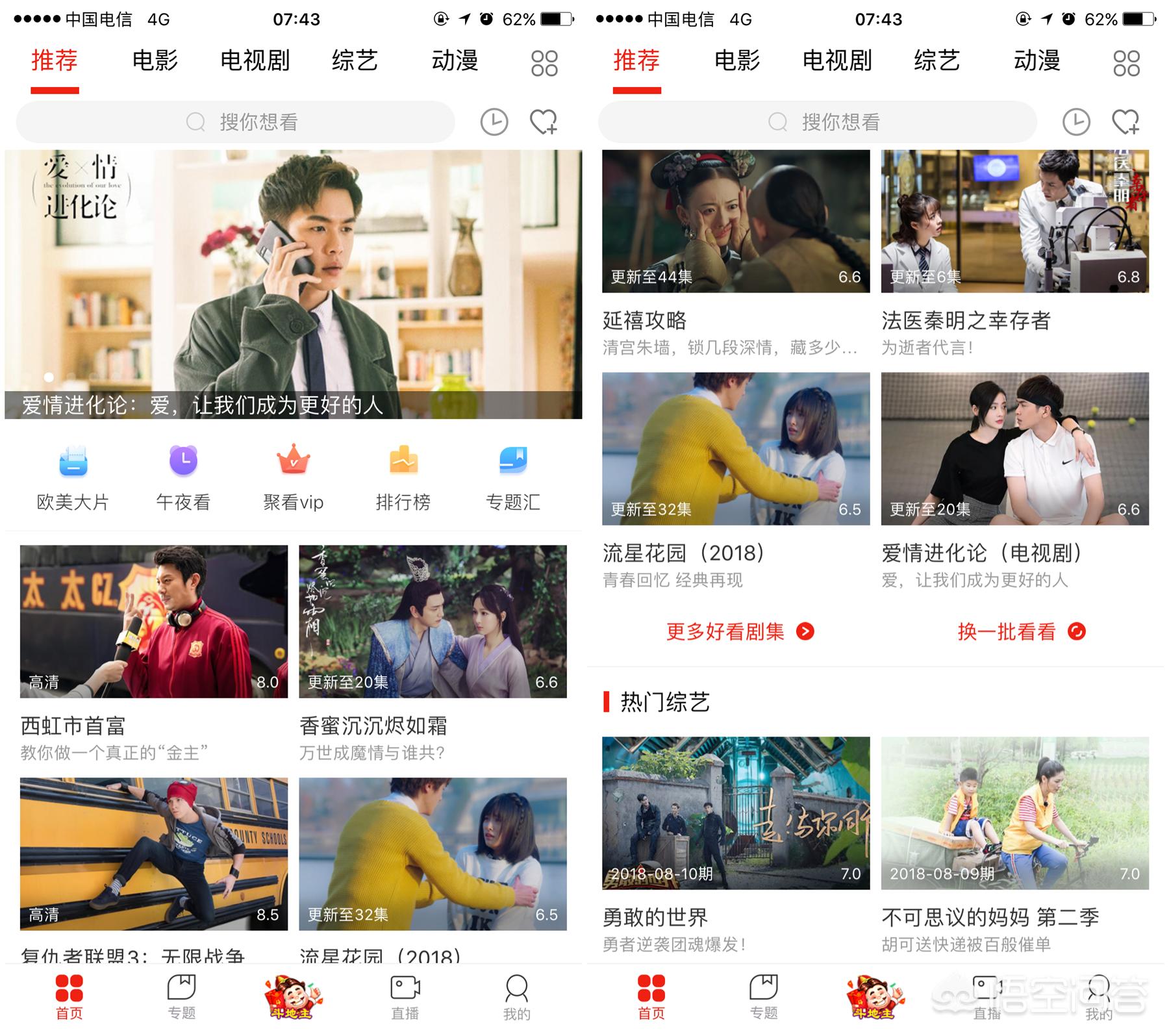Open the series 延禧攻略
1169x1036 pixels.
(x=736, y=221)
